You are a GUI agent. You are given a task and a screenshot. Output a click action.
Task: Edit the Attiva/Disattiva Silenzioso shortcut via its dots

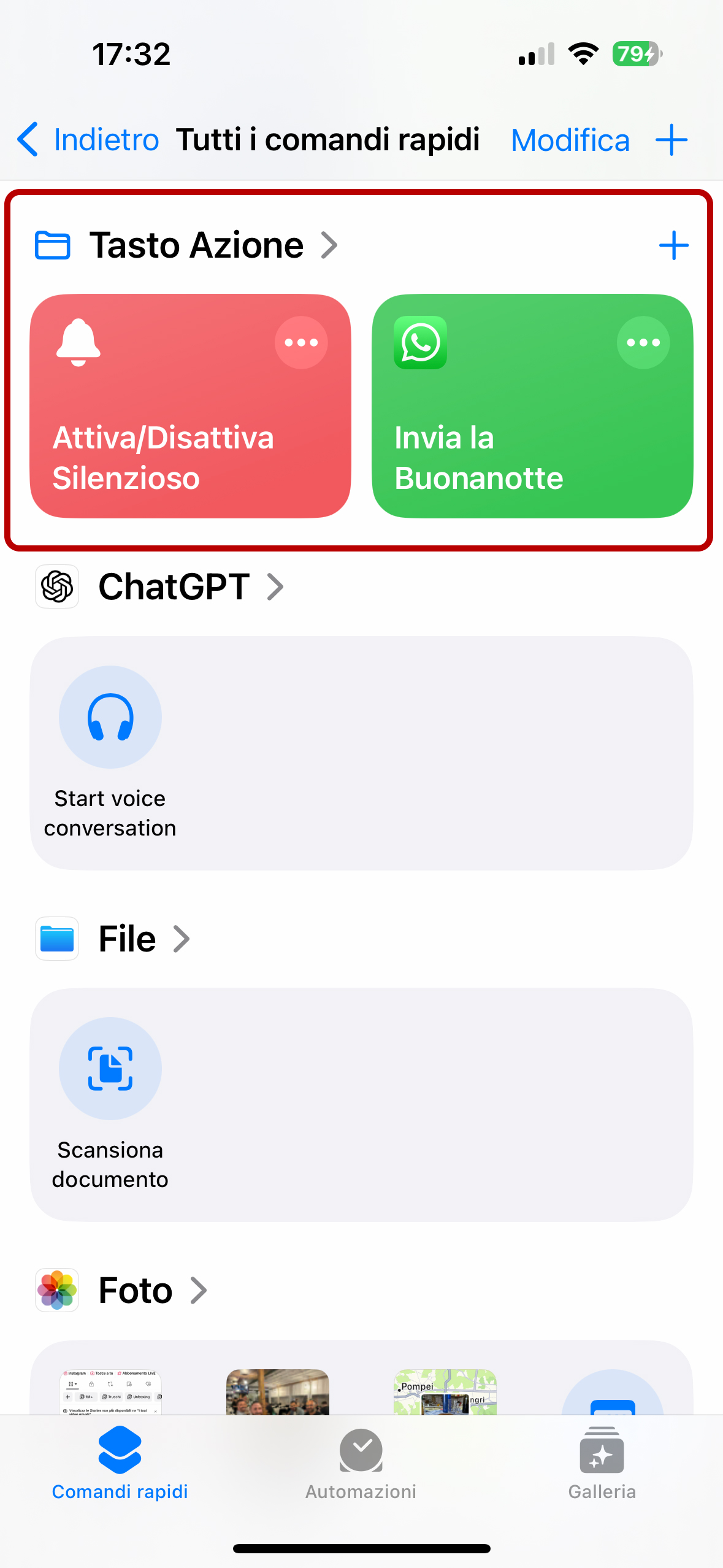click(301, 342)
